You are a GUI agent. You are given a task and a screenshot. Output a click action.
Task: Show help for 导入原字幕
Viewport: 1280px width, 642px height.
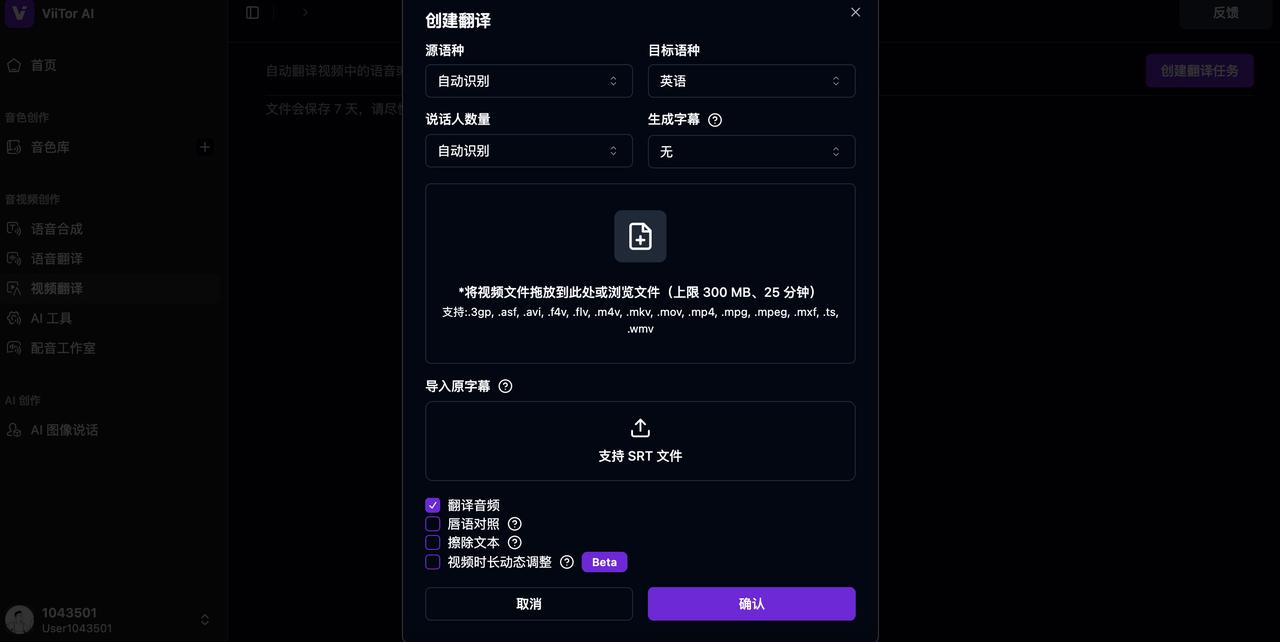click(x=505, y=386)
